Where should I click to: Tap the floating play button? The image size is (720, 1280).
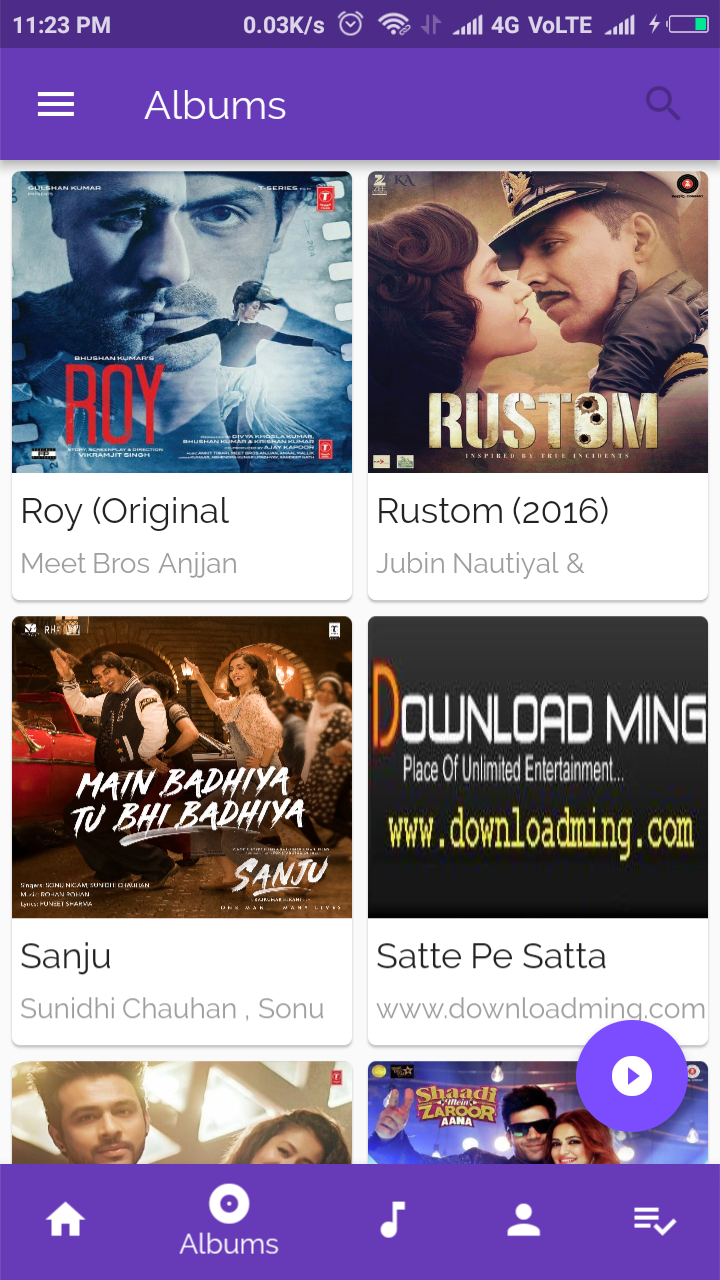tap(632, 1076)
